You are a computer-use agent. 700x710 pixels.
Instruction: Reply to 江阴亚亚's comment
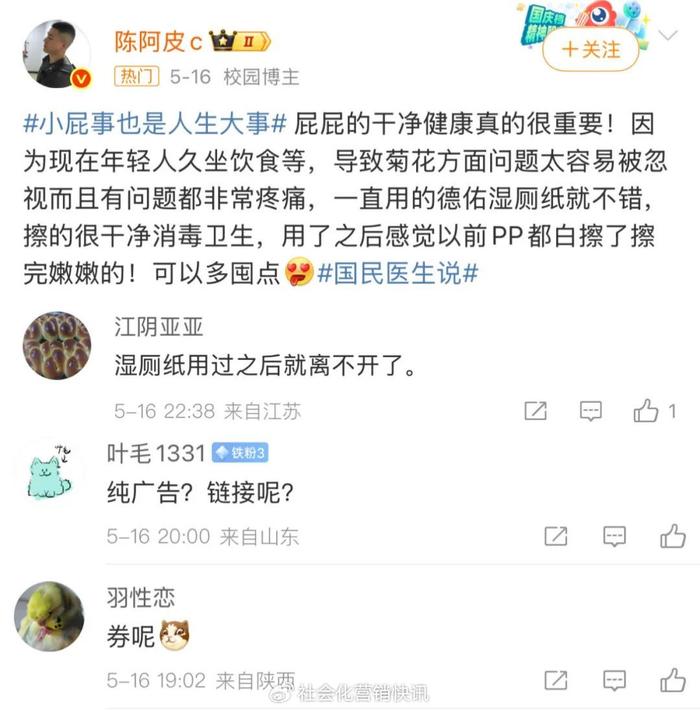591,411
